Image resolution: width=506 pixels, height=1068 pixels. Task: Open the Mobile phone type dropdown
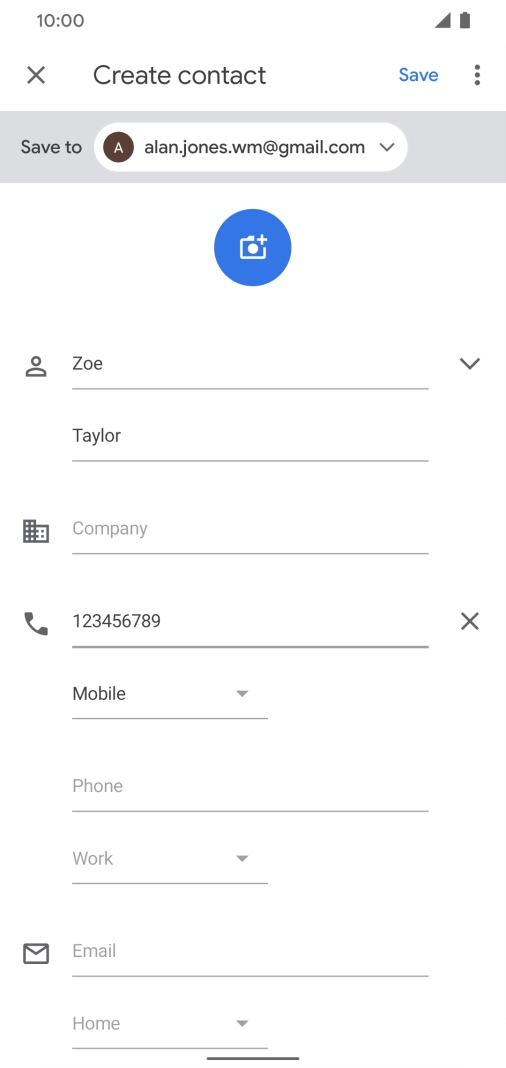click(170, 694)
